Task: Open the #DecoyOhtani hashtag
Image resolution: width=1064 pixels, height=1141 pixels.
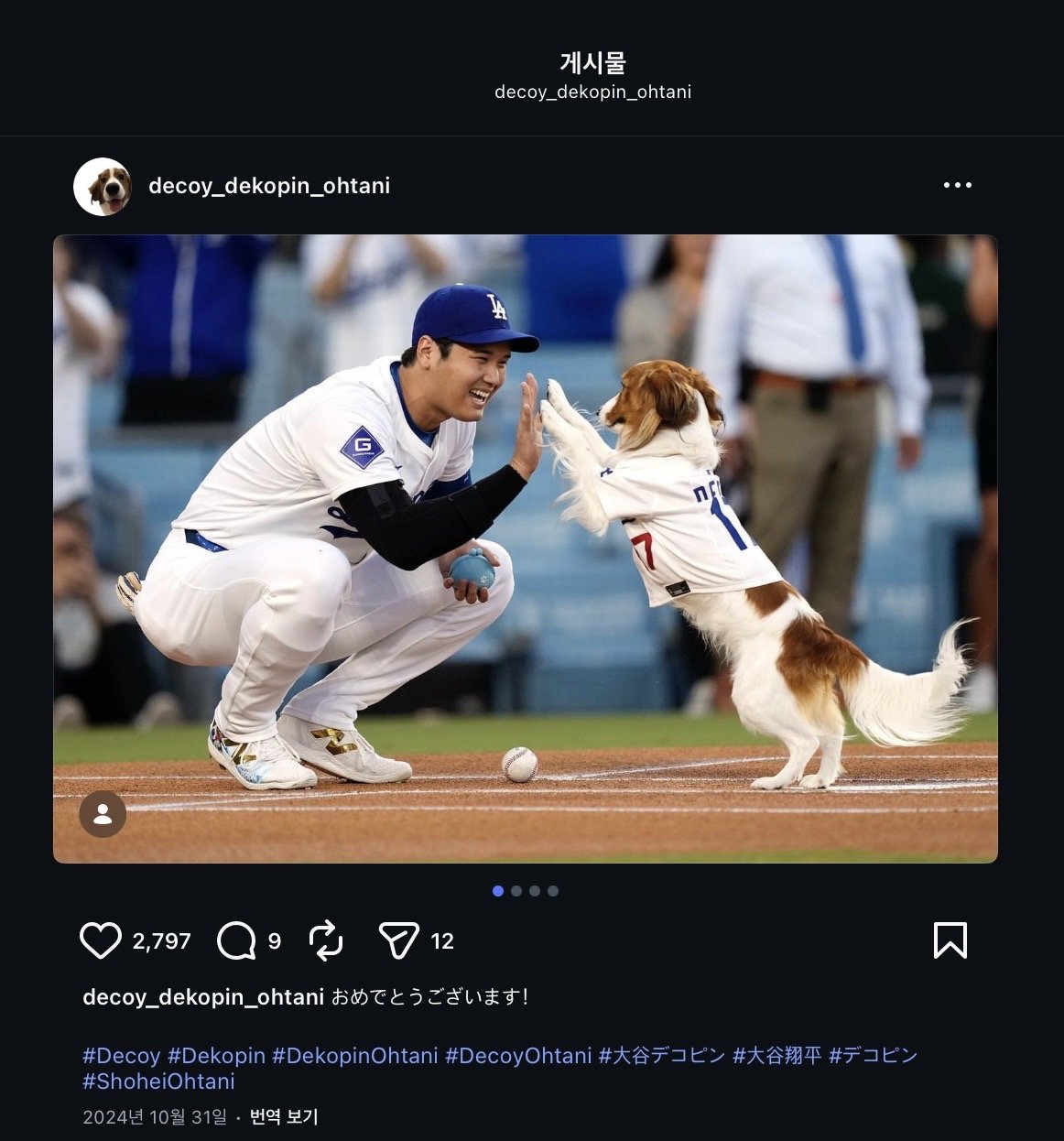Action: 518,1056
